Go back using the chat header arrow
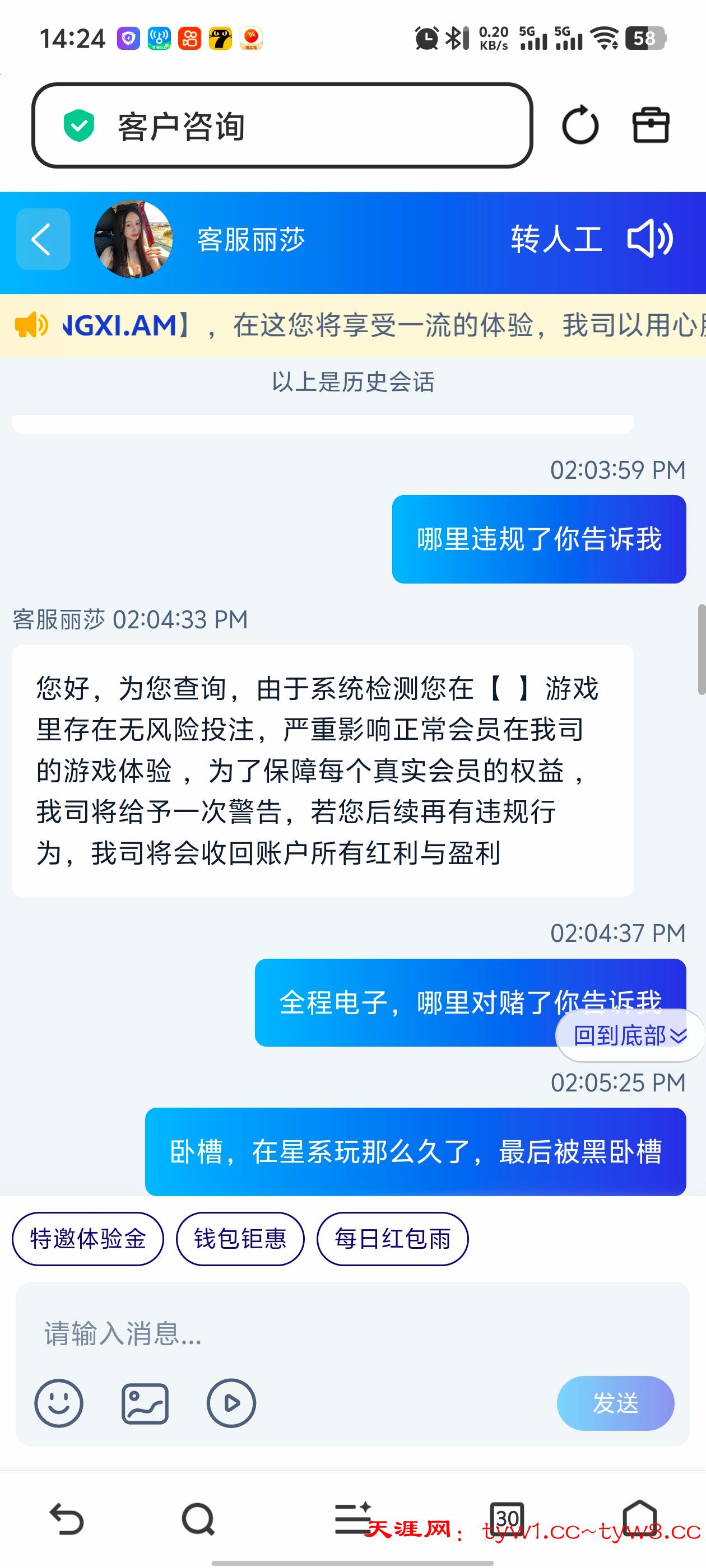 (x=43, y=239)
